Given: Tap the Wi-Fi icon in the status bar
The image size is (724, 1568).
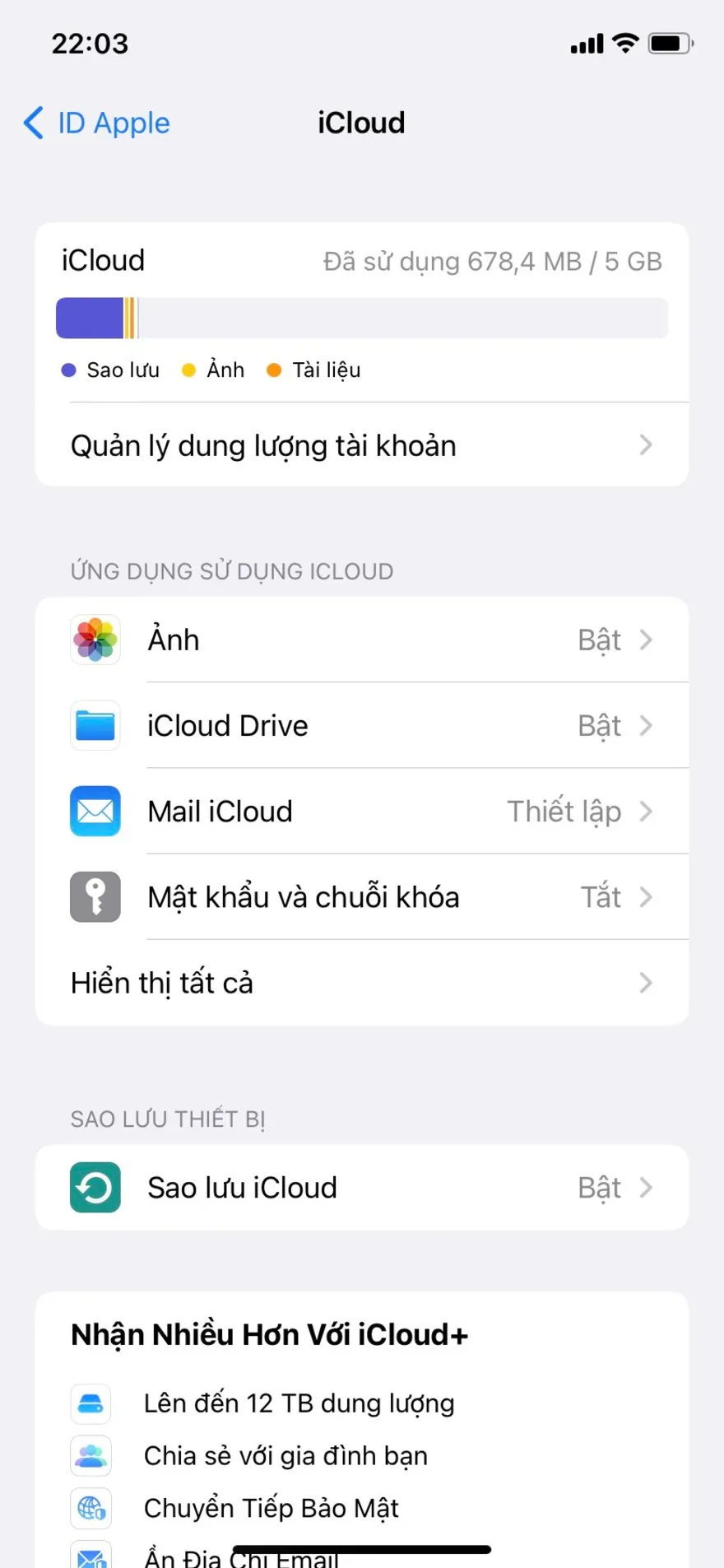Looking at the screenshot, I should pos(624,43).
